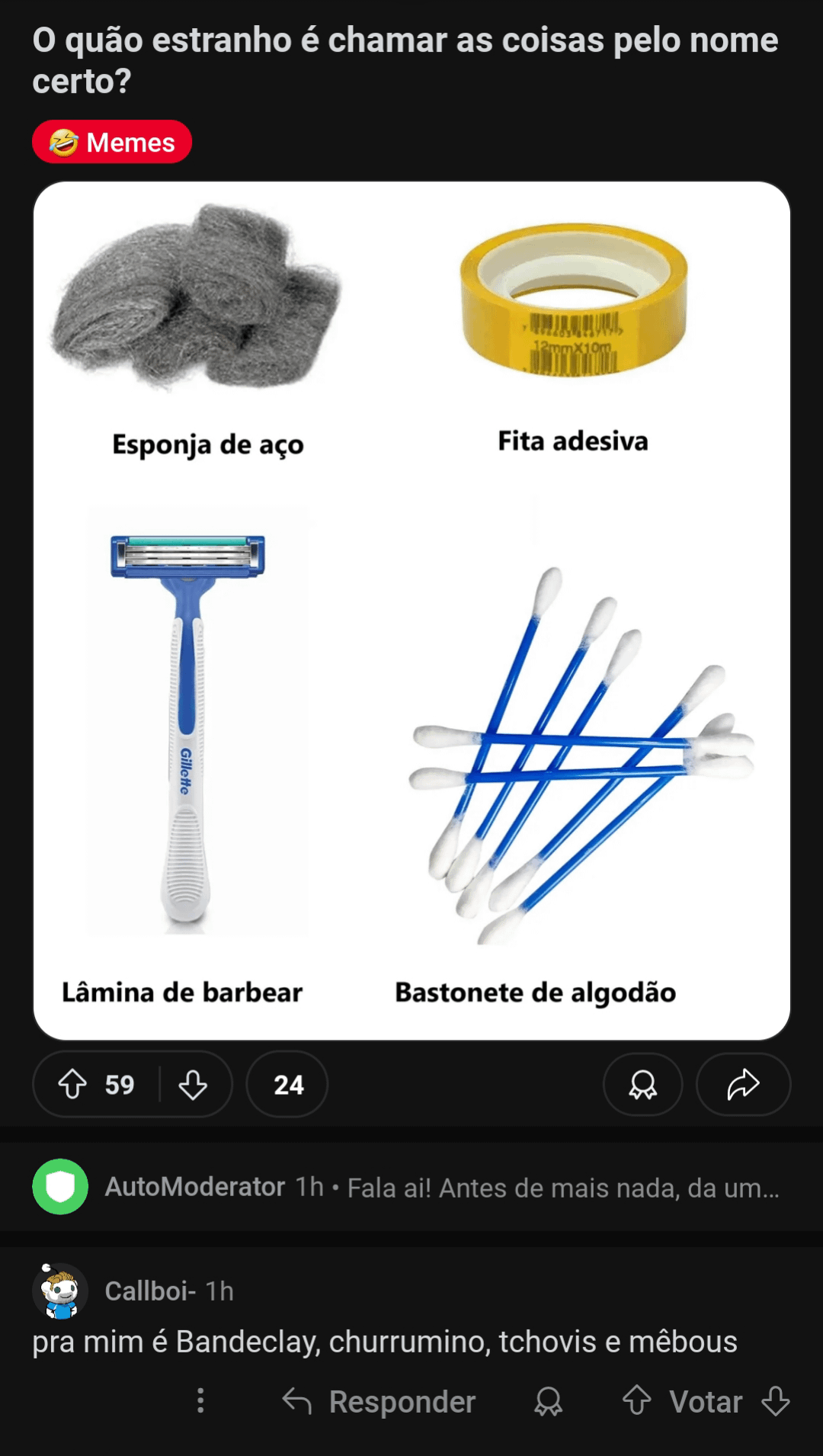View Callboi- user profile

(x=150, y=1291)
